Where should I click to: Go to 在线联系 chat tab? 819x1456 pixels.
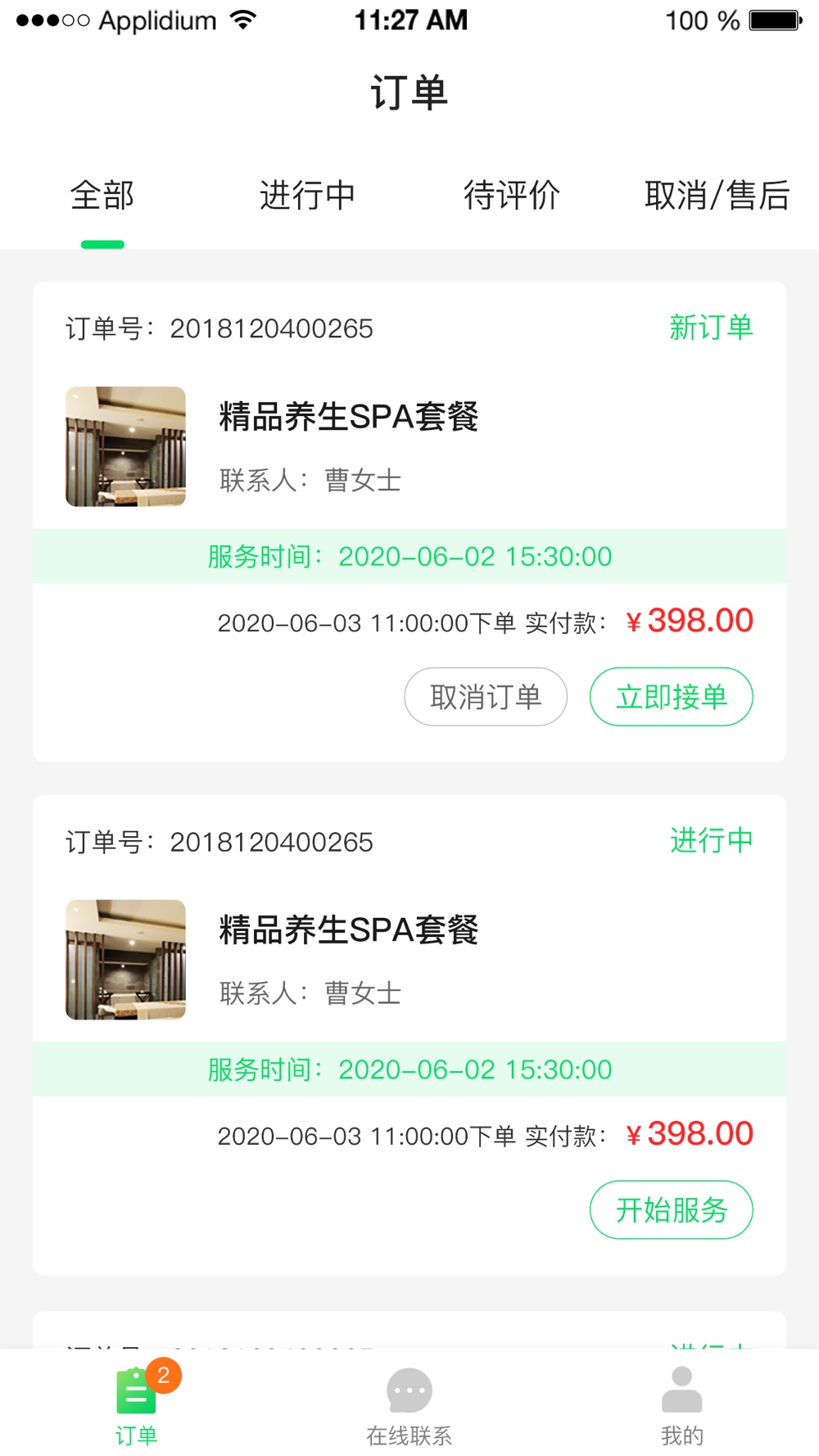pos(409,1403)
